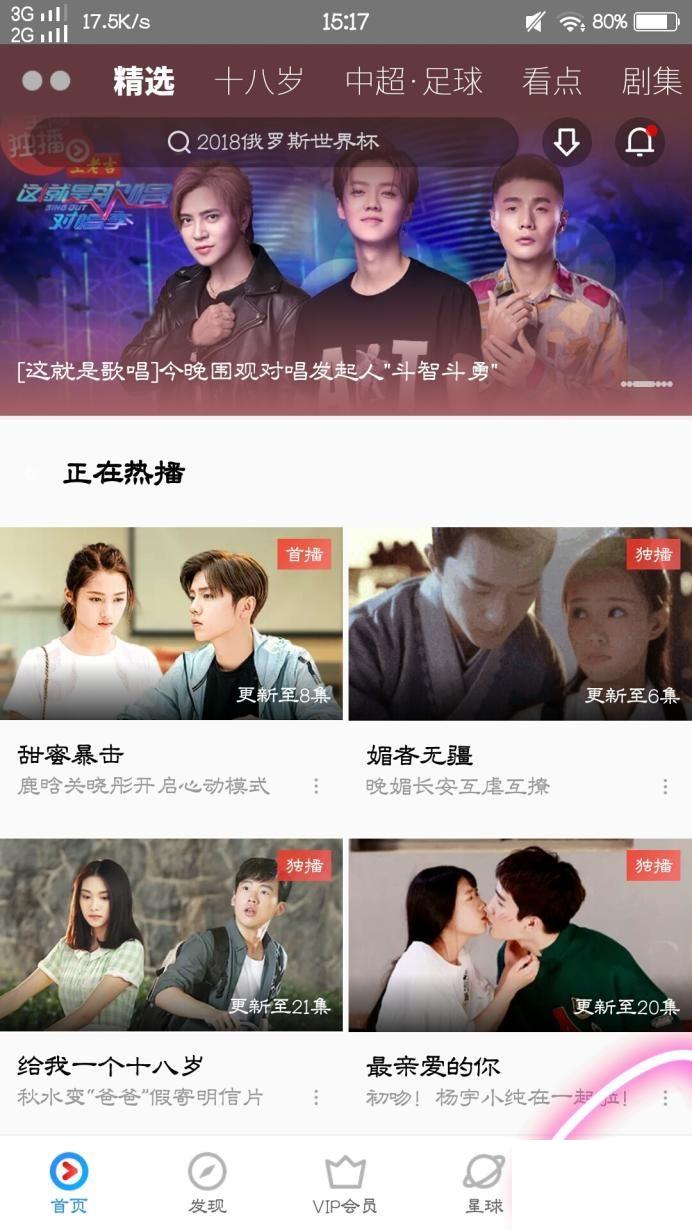Switch to the 剧集 tab
692x1230 pixels.
point(651,81)
